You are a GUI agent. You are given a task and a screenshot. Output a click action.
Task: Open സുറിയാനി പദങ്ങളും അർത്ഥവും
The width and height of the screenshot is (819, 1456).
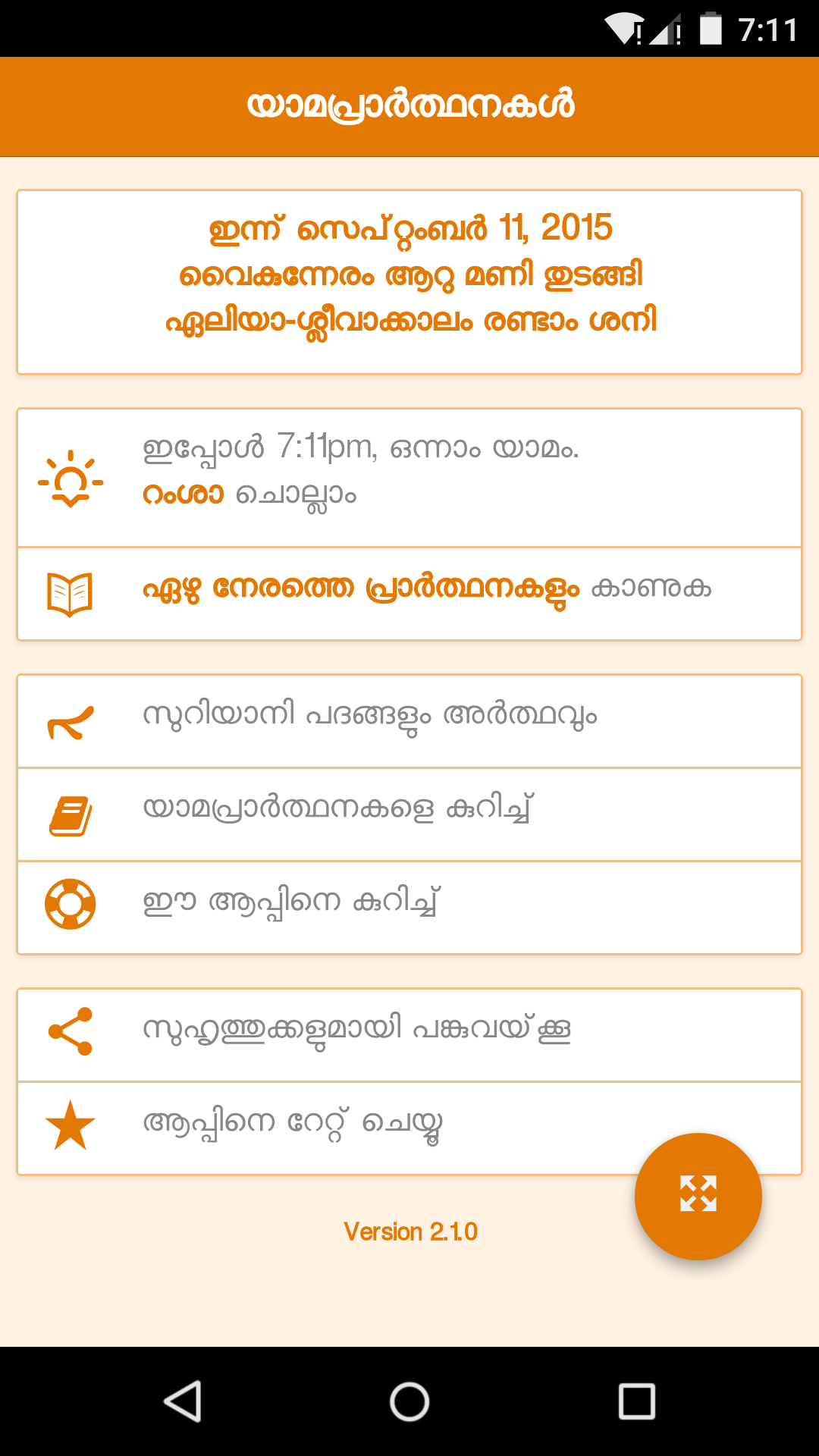tap(409, 720)
